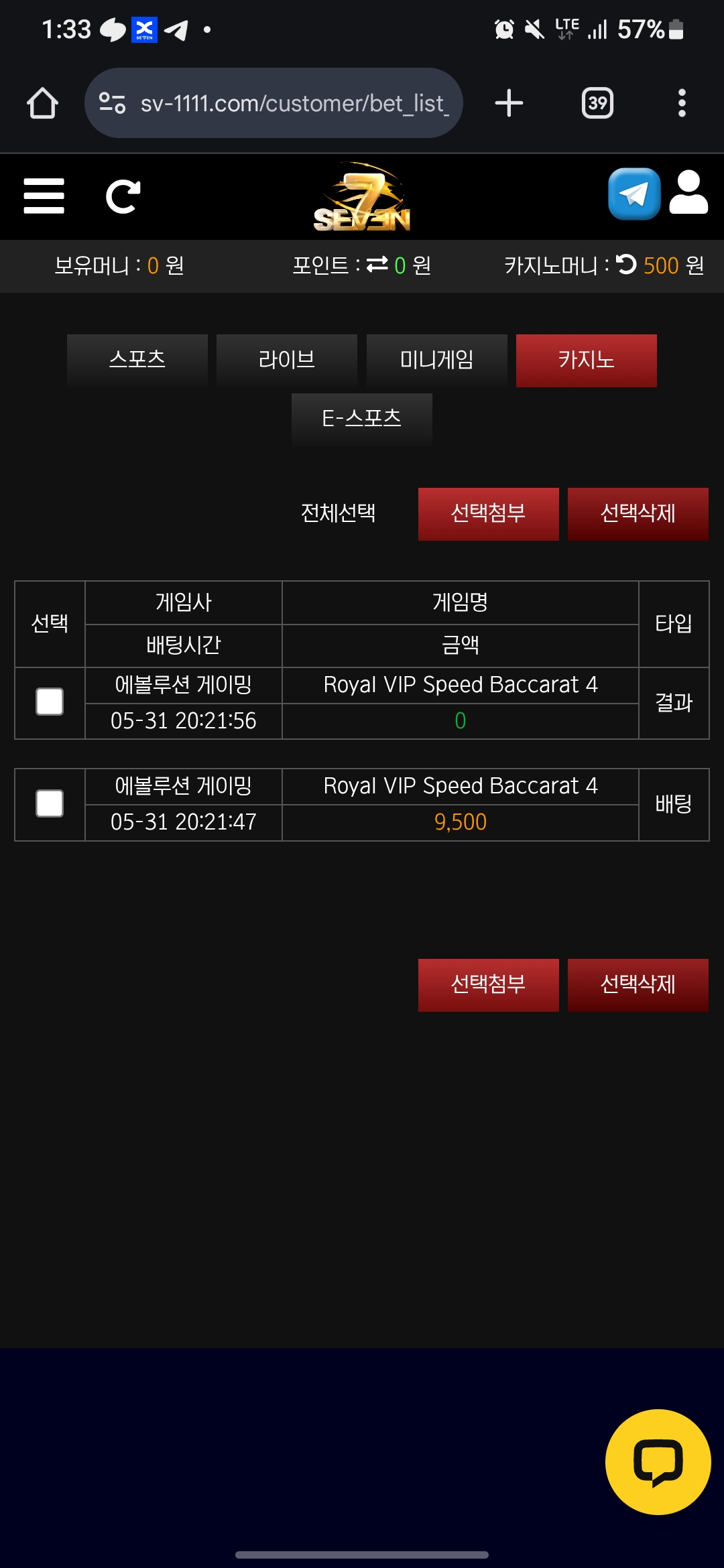Tap the upper 선택첨부 button
This screenshot has width=724, height=1568.
pyautogui.click(x=488, y=513)
